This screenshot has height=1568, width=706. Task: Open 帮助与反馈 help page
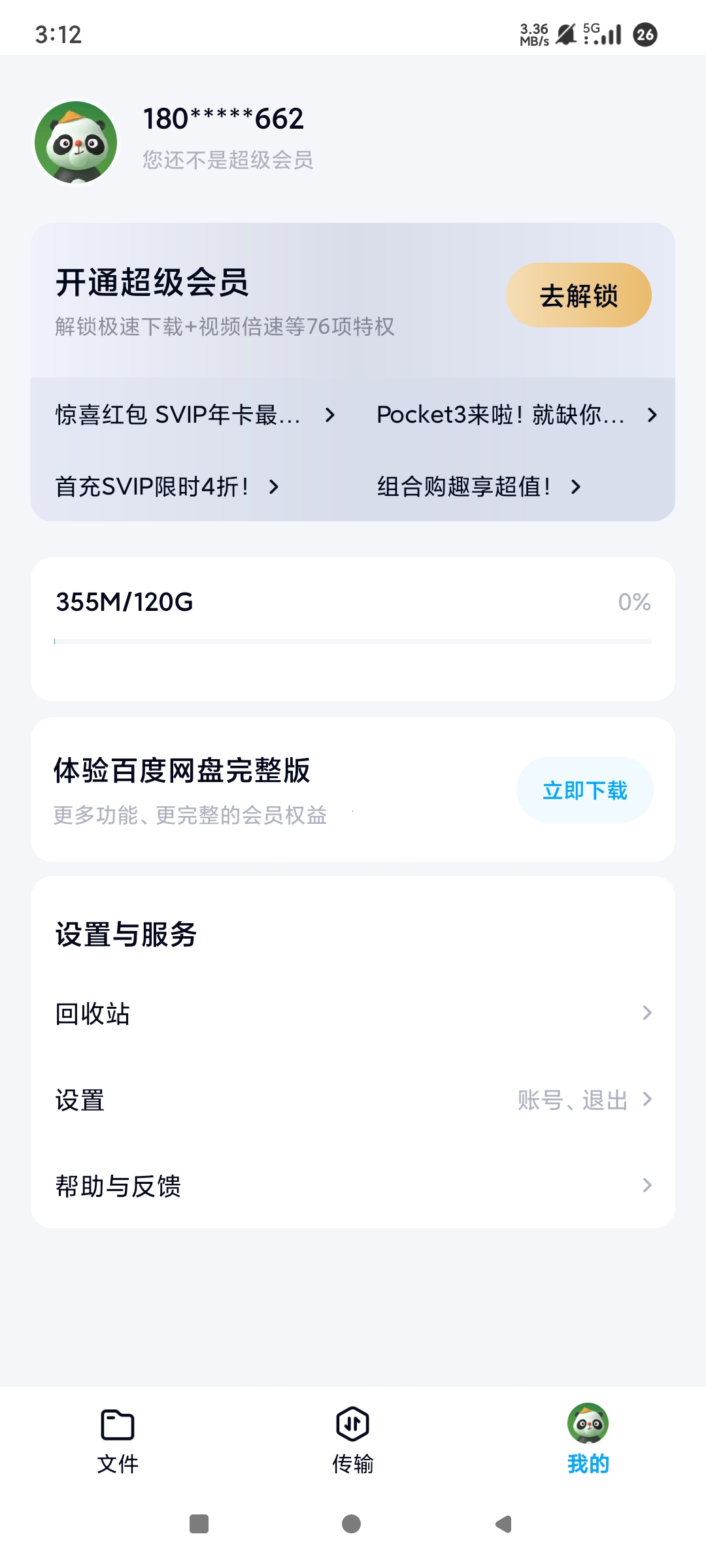tap(353, 1186)
